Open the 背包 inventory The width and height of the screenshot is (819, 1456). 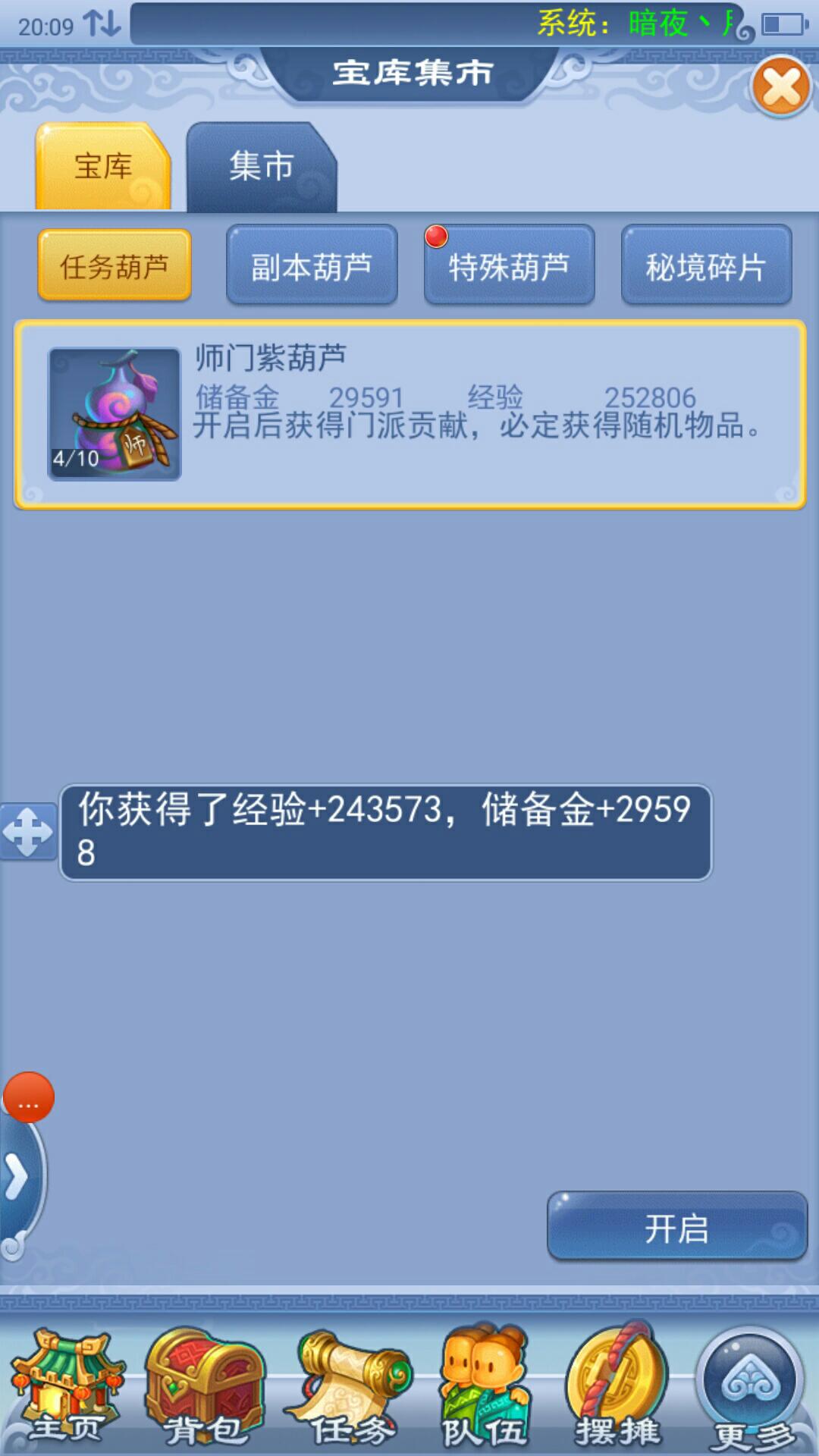[x=205, y=1389]
